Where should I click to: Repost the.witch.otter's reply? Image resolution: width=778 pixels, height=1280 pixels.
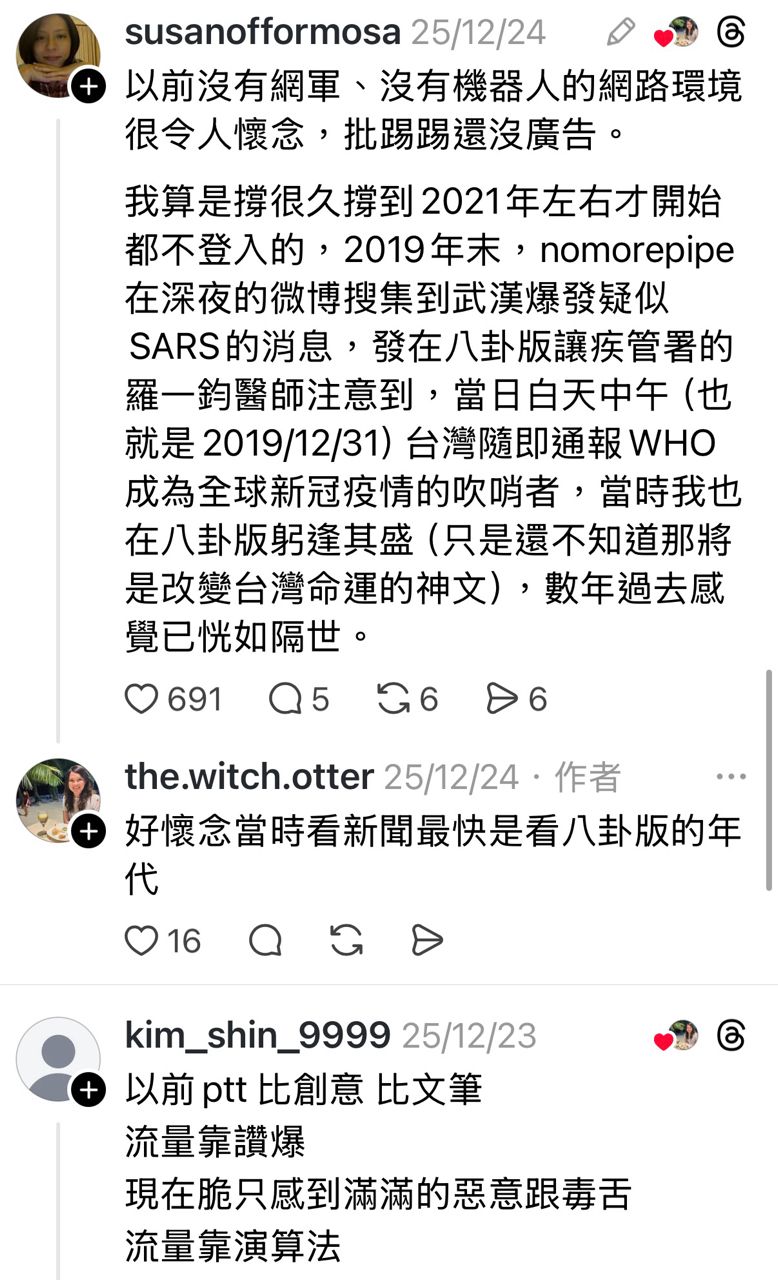[345, 940]
